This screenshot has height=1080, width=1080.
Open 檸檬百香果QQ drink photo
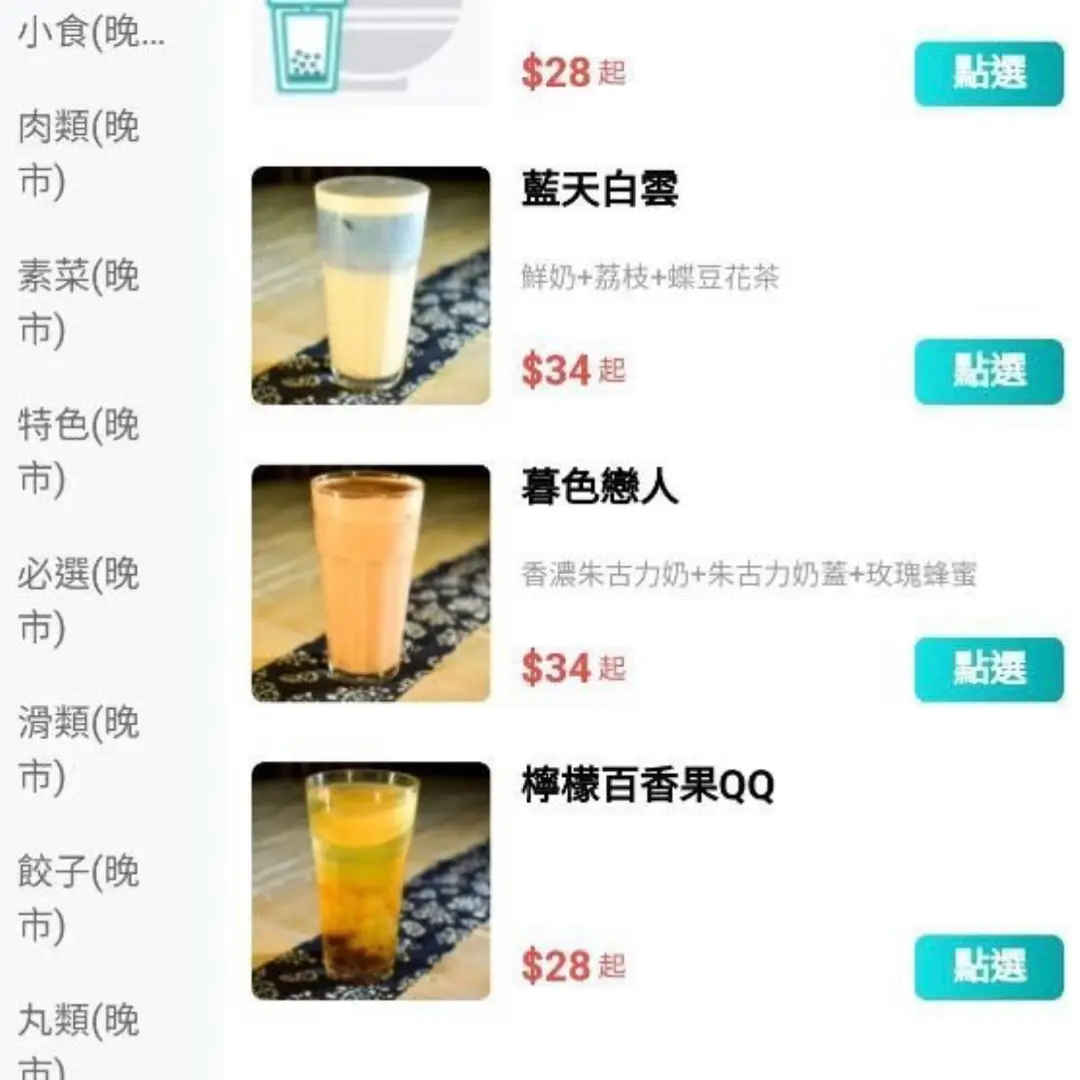[371, 881]
